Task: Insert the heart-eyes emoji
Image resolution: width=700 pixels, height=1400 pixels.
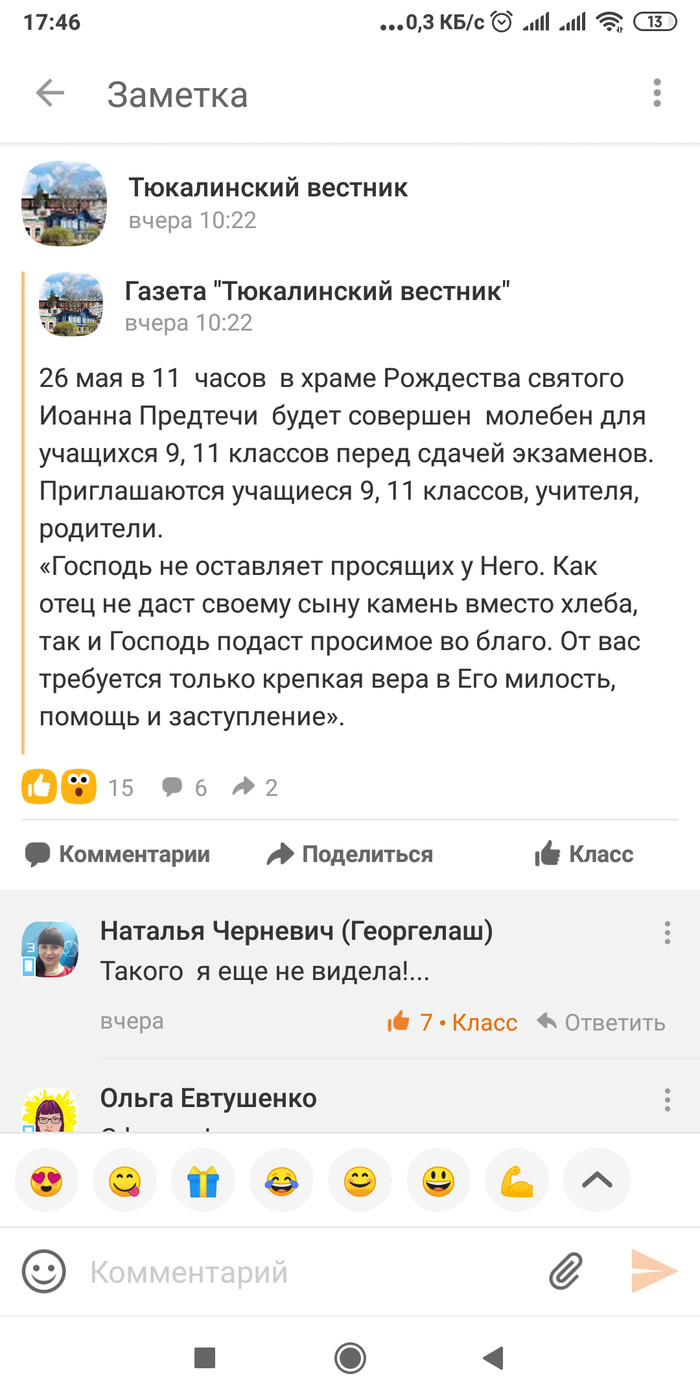Action: tap(46, 1181)
